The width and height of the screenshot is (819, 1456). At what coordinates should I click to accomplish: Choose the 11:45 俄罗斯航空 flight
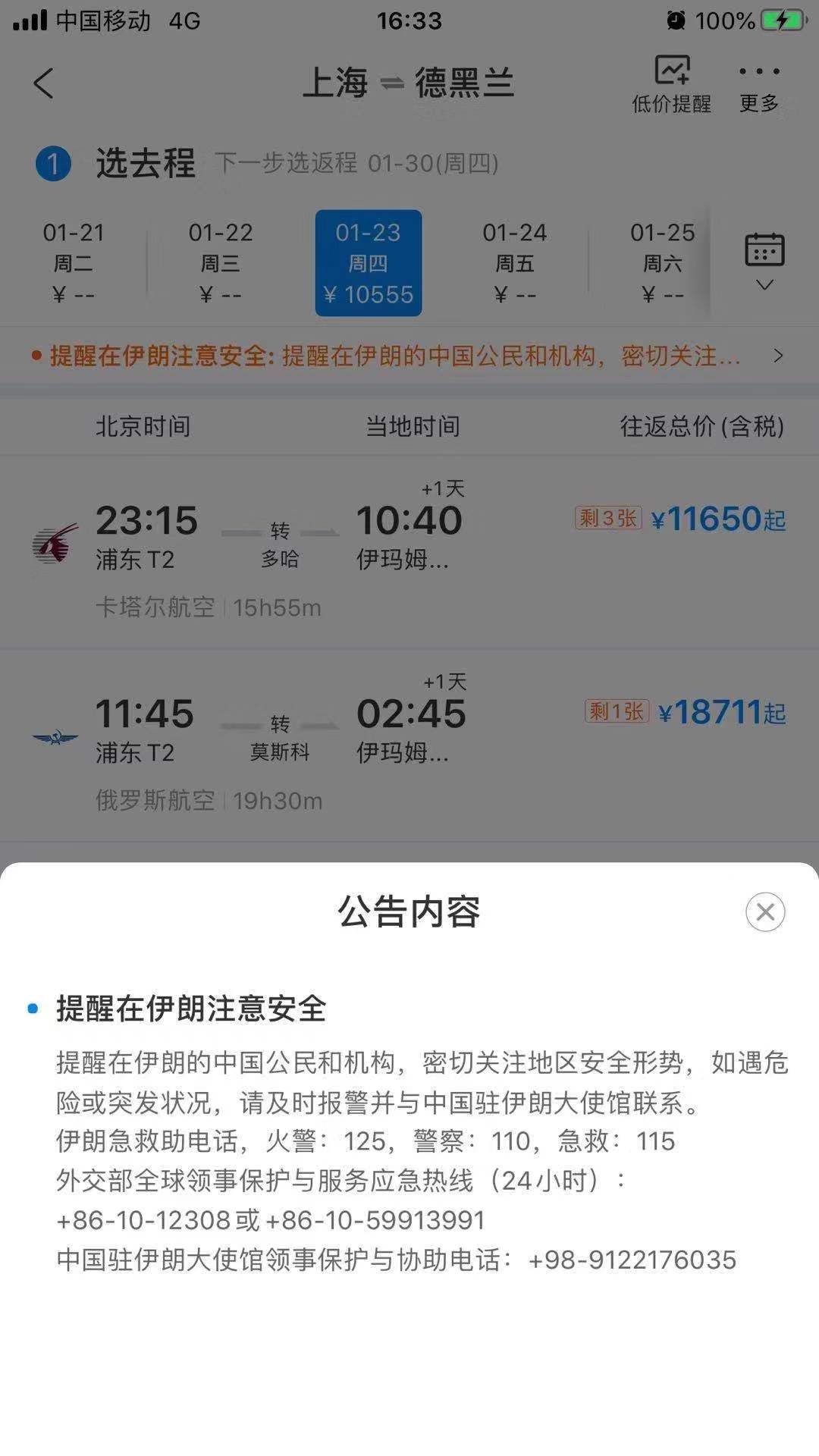[x=409, y=745]
